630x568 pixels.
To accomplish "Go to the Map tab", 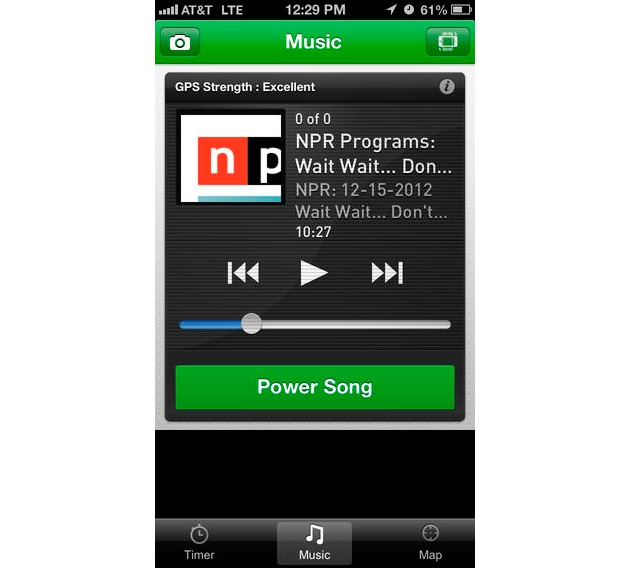I will point(430,543).
